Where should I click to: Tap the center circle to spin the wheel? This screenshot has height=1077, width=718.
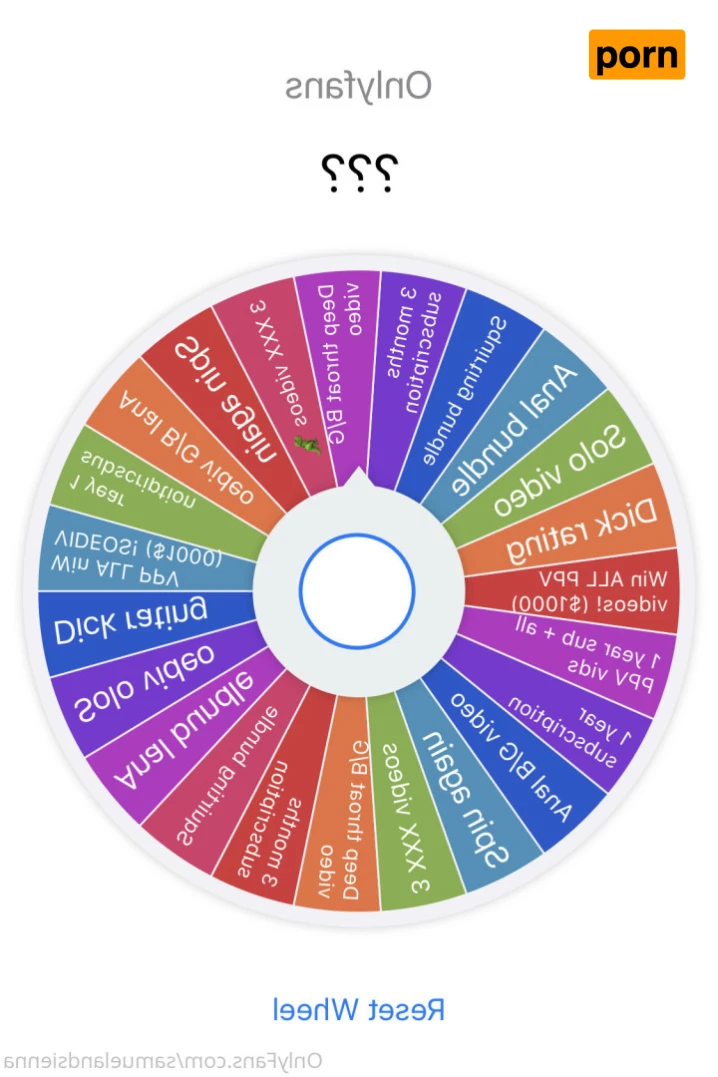tap(357, 593)
